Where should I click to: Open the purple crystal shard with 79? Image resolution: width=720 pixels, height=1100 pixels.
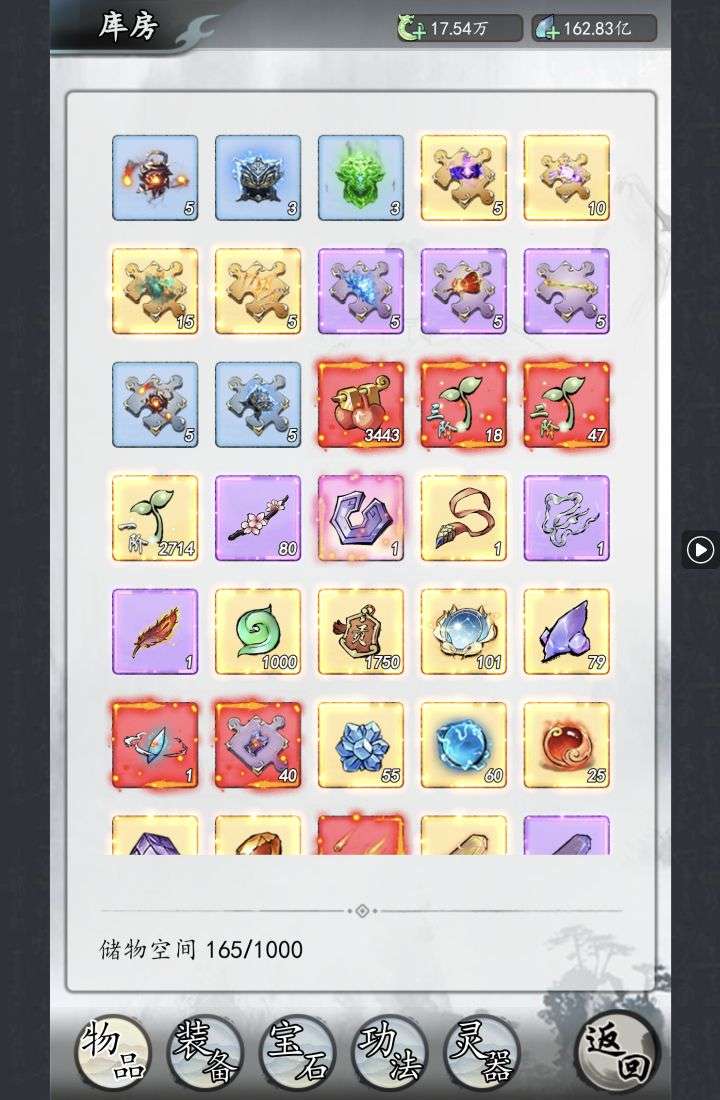567,631
